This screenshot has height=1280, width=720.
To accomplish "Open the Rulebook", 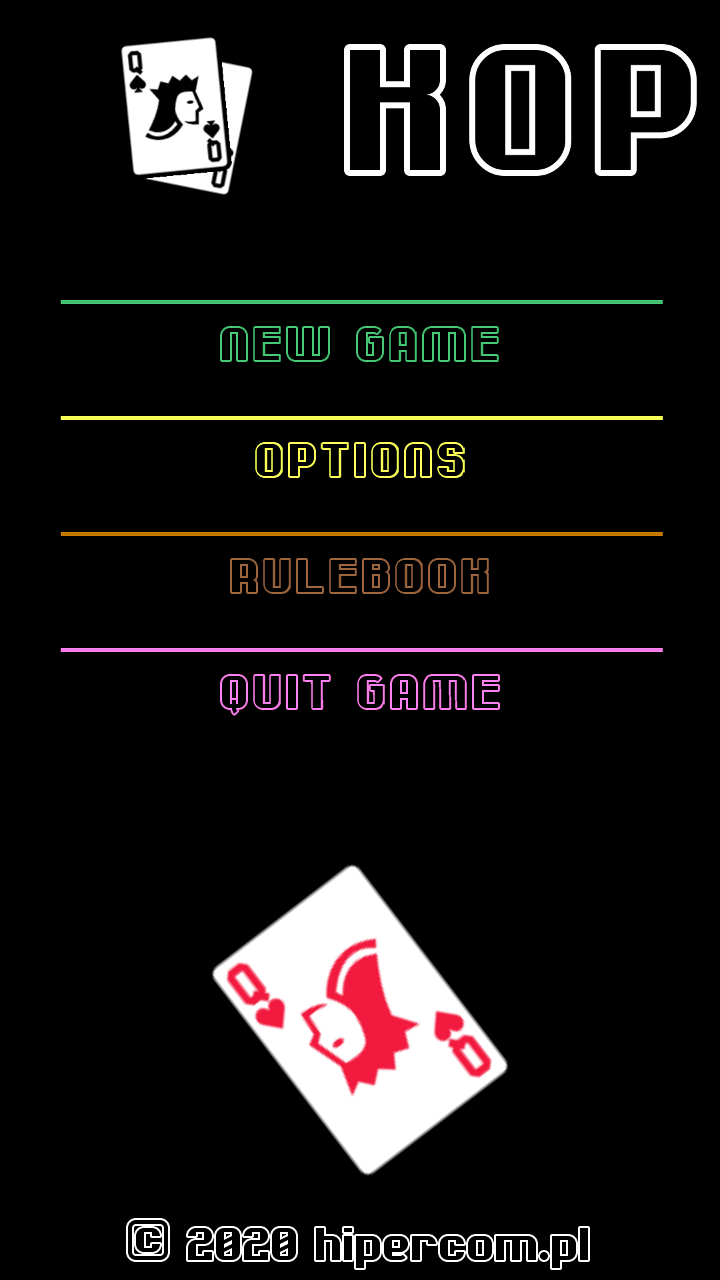I will click(x=360, y=577).
